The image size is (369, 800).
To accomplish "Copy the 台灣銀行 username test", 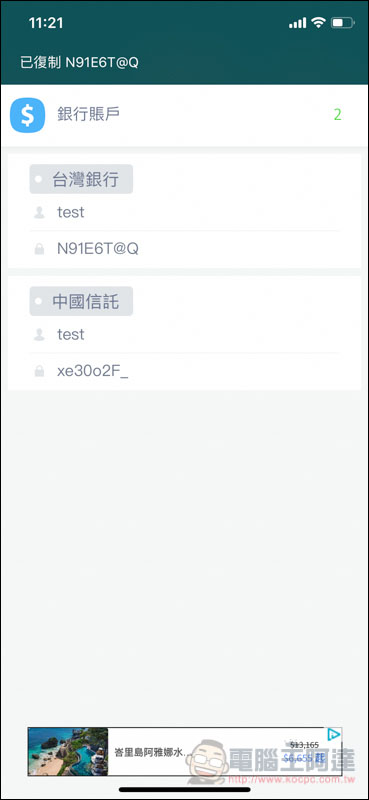I will click(184, 212).
